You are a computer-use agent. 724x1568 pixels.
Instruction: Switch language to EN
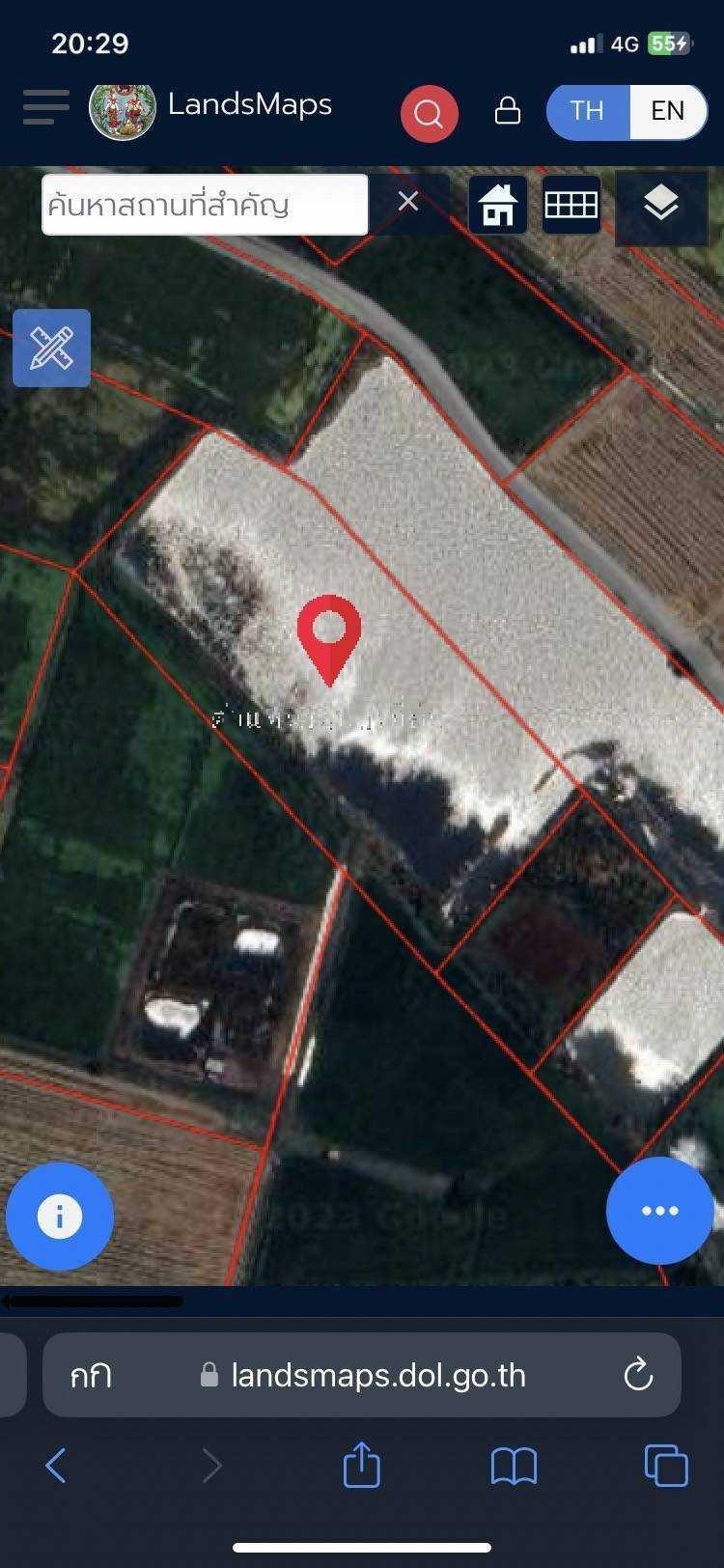pos(668,111)
